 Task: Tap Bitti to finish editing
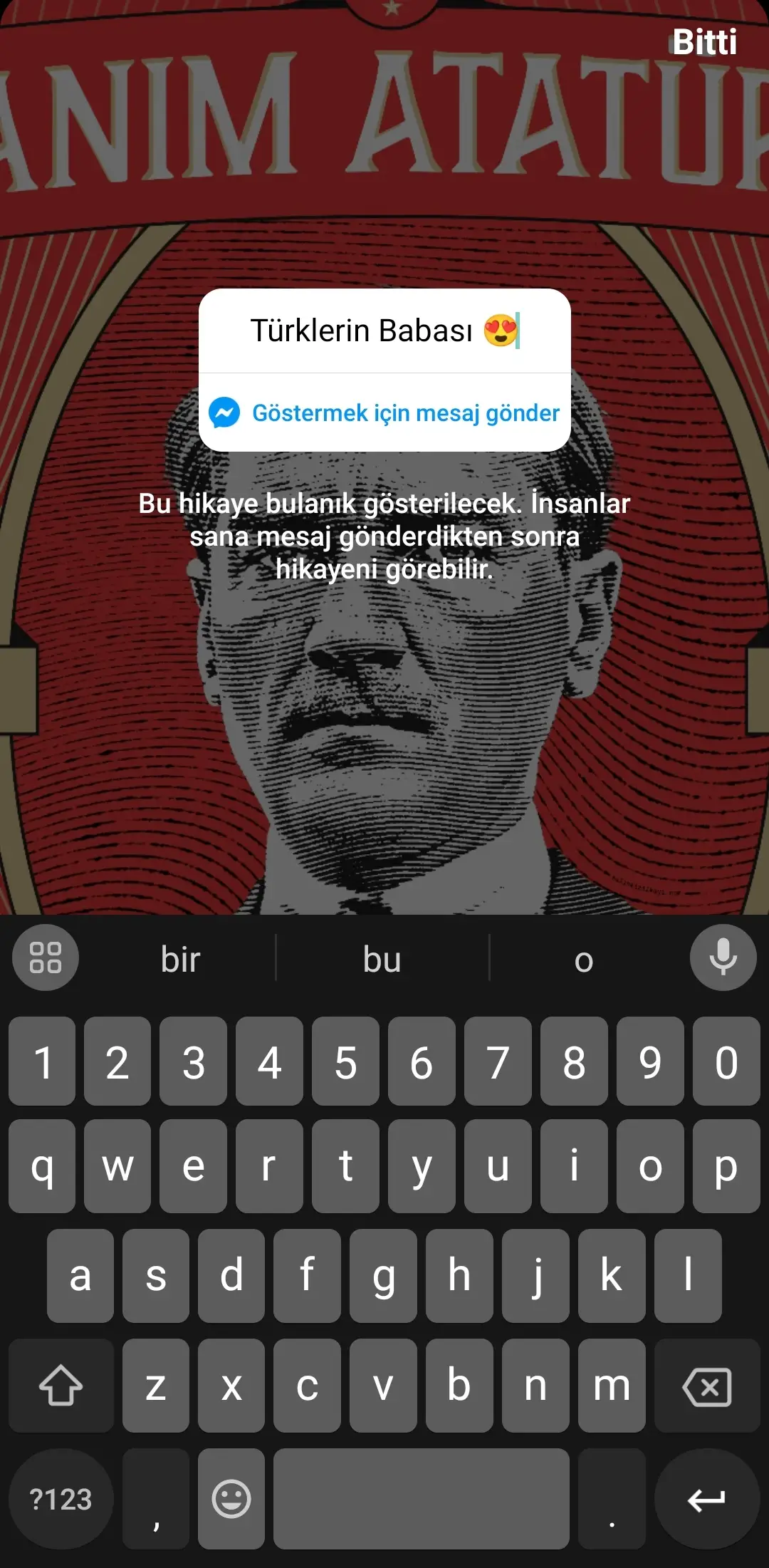coord(703,42)
